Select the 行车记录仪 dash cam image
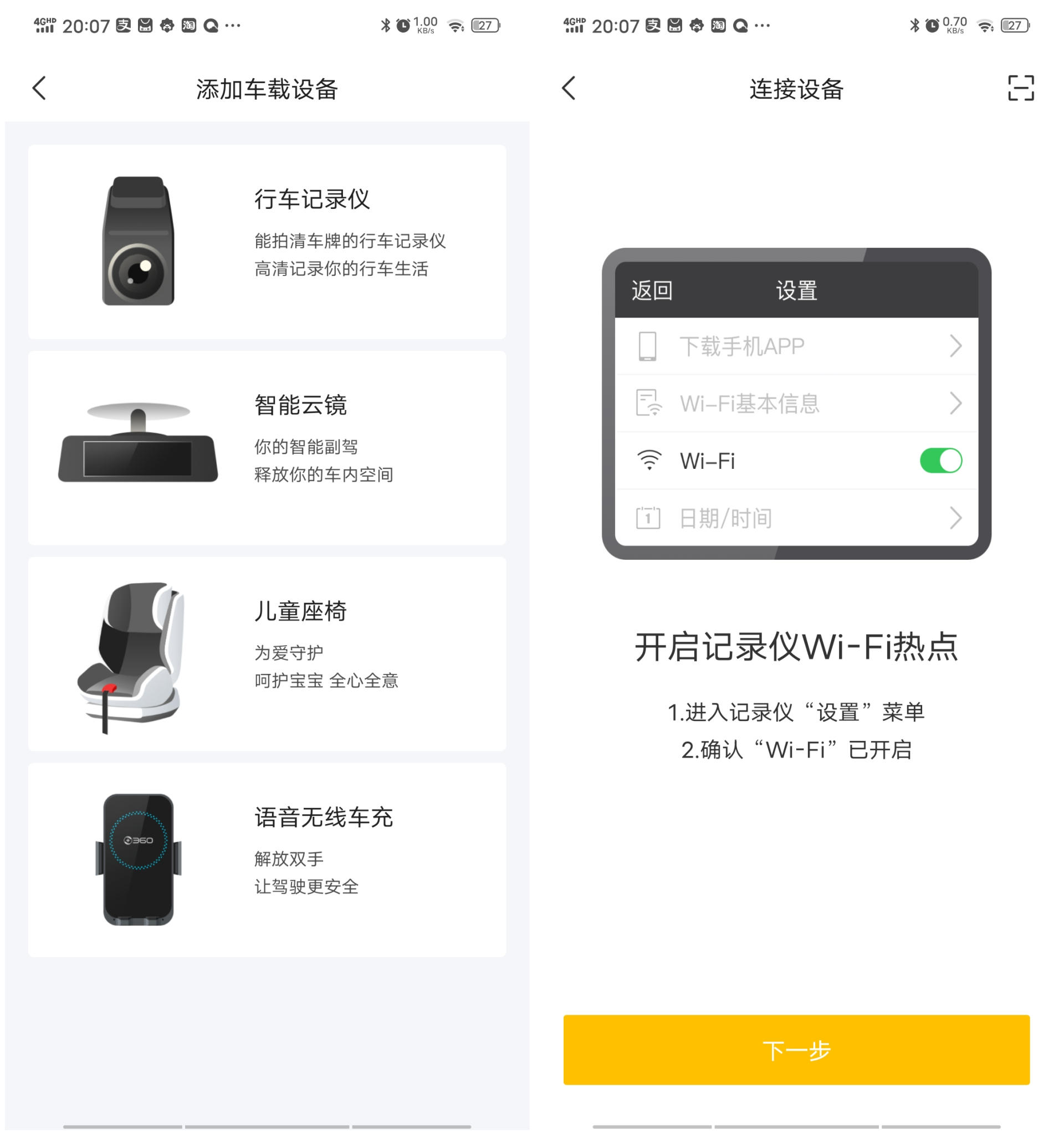The height and width of the screenshot is (1135, 1064). pos(139,242)
